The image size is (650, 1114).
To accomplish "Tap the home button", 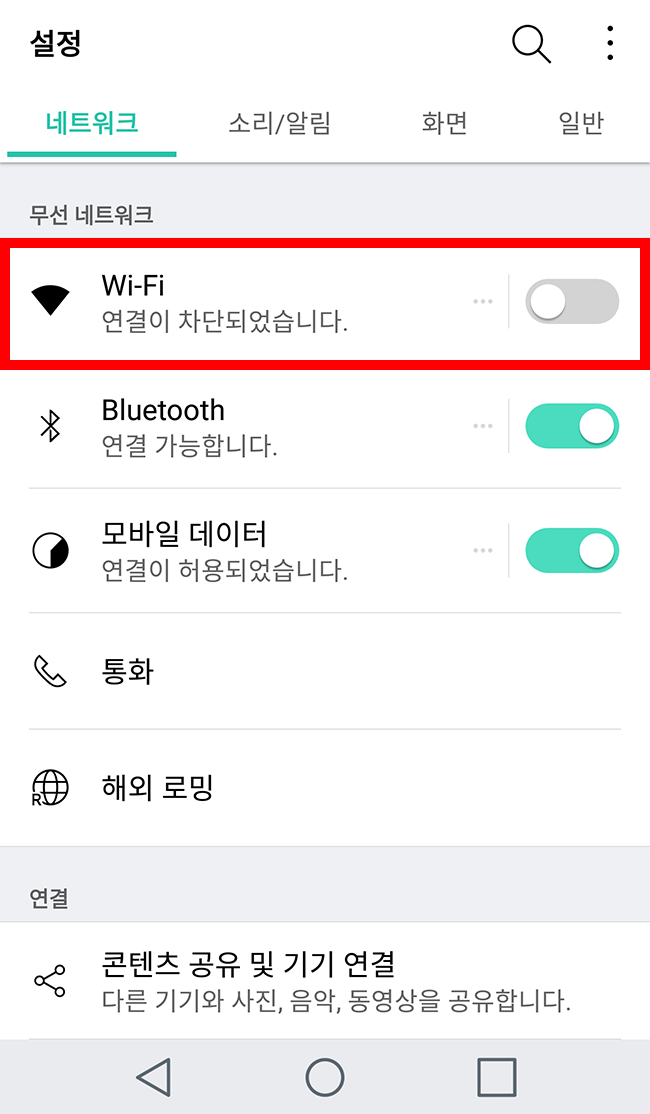I will (325, 1077).
